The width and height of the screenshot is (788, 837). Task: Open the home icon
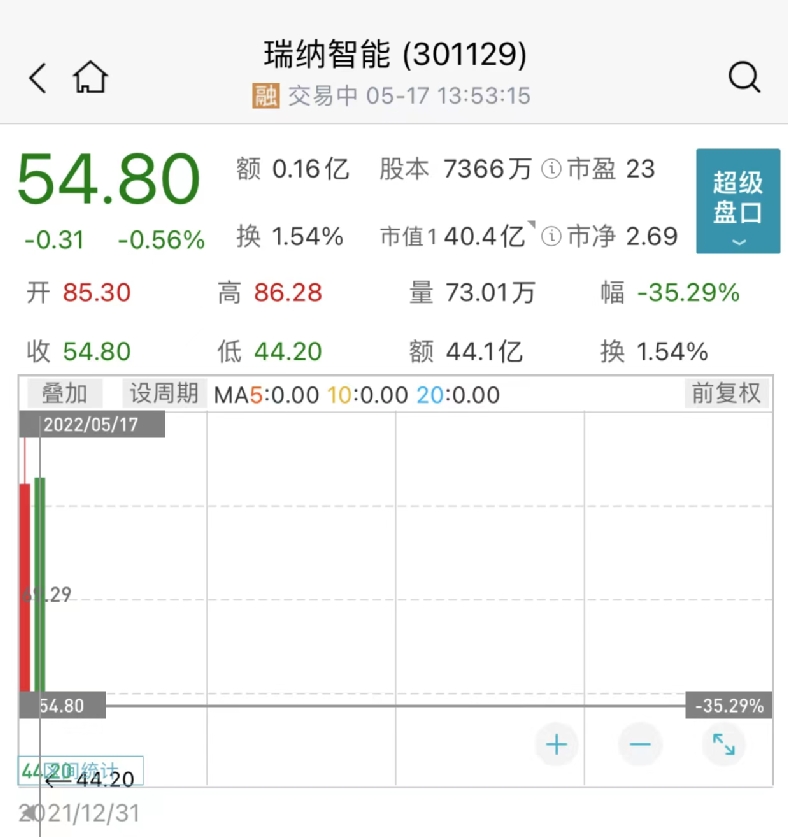click(91, 77)
